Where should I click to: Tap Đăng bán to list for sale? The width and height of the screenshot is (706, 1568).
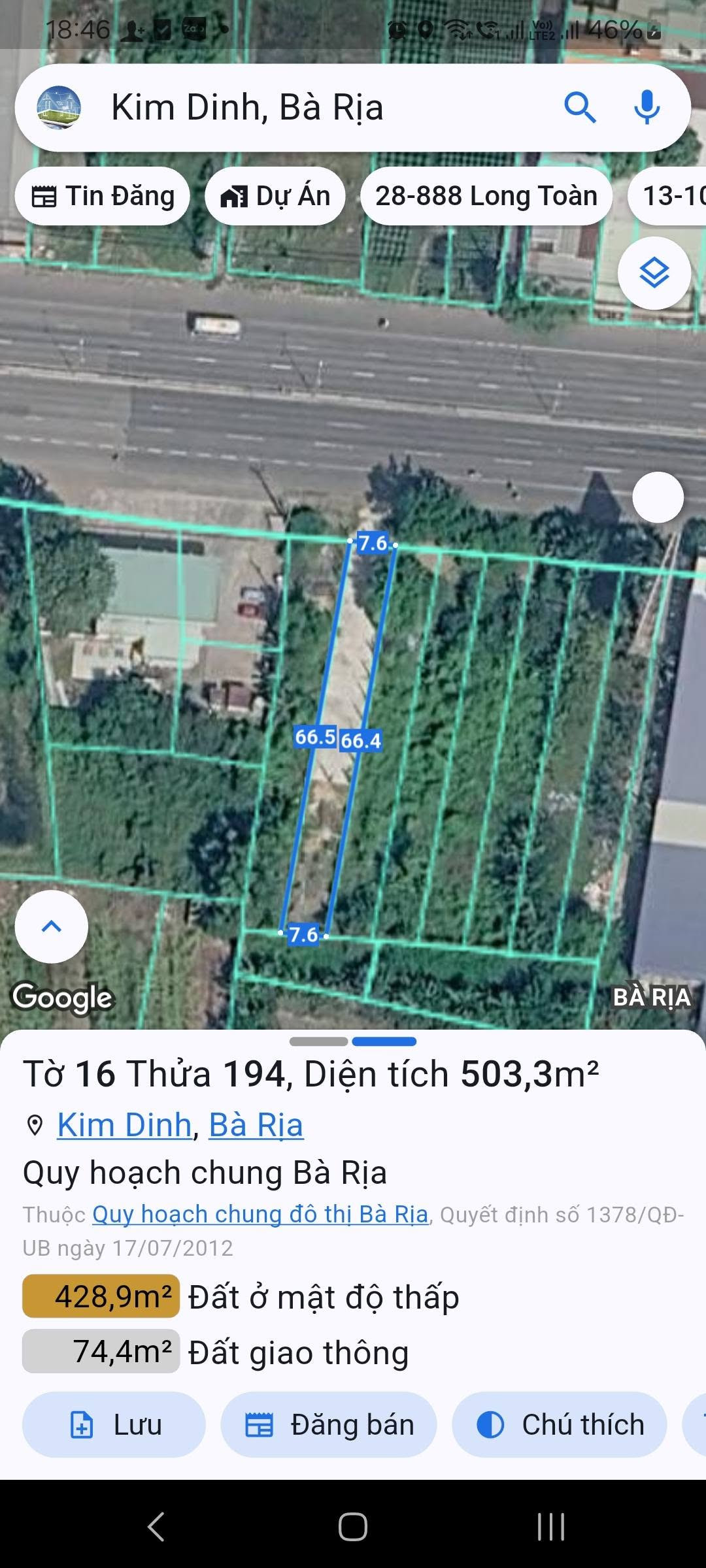click(x=329, y=1424)
